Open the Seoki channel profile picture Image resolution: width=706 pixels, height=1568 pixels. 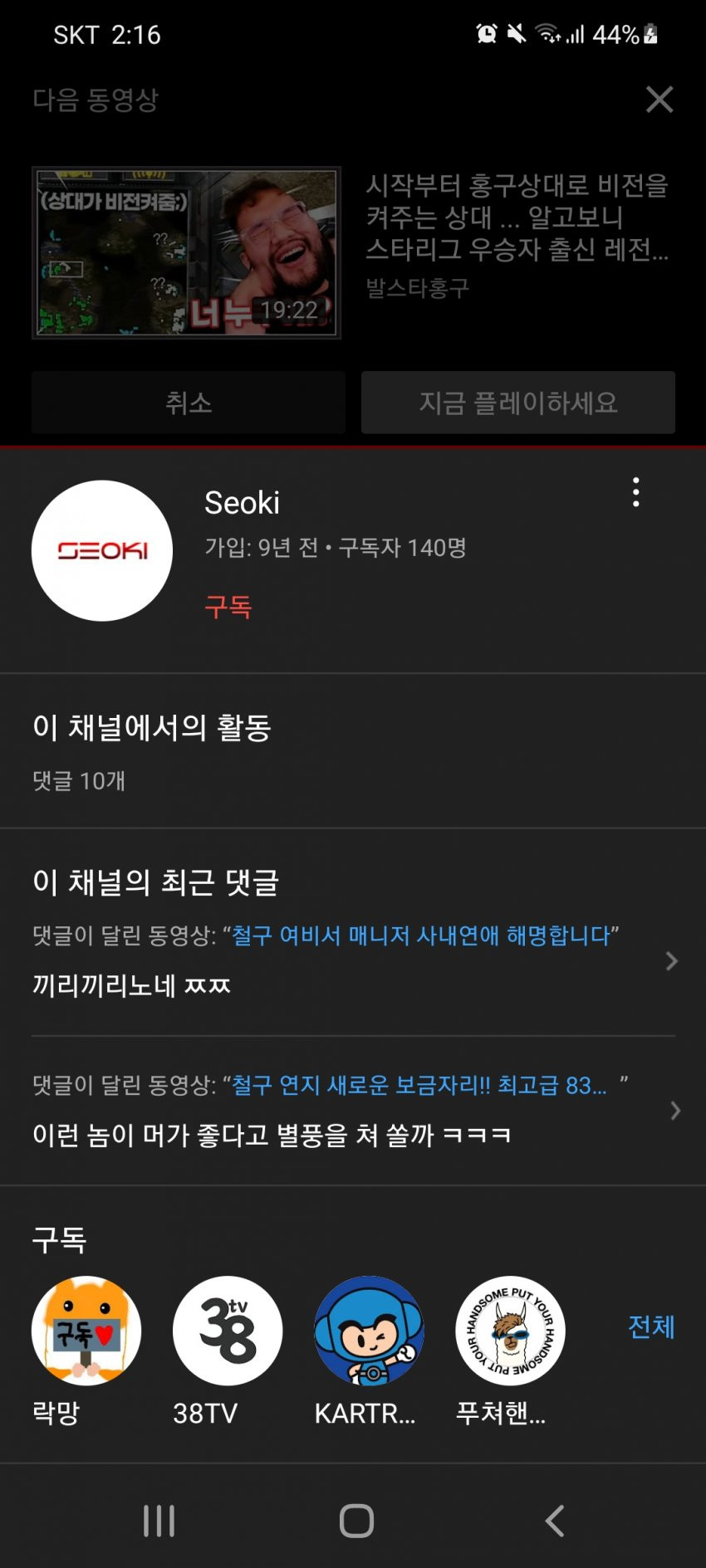coord(102,550)
